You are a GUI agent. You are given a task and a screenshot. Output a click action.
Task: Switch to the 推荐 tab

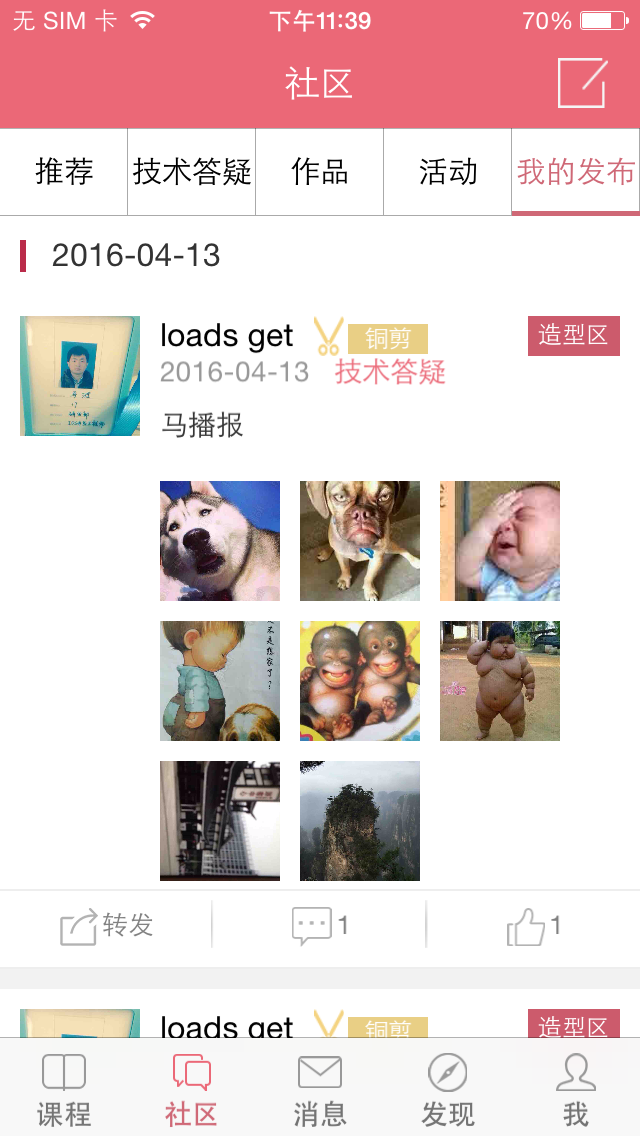pos(64,172)
